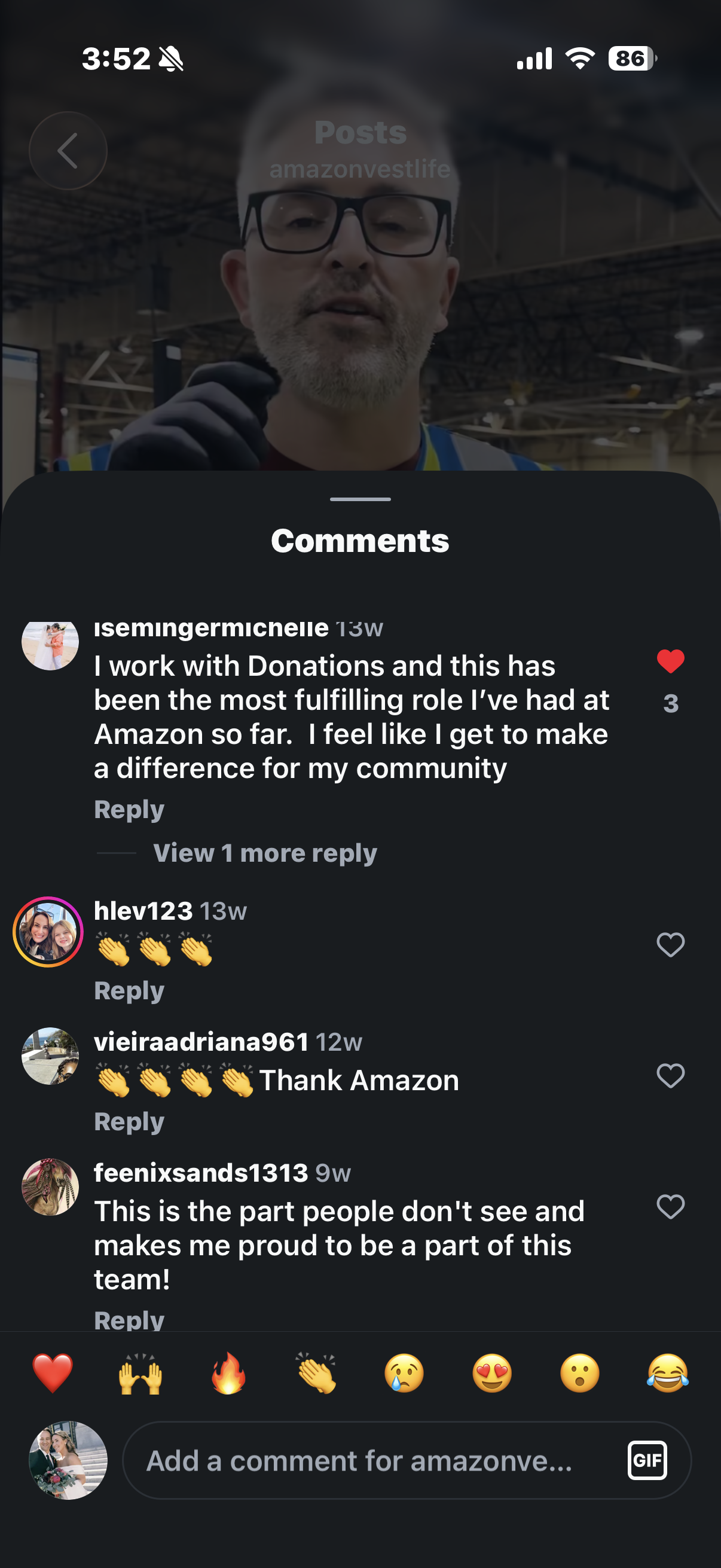The width and height of the screenshot is (721, 1568).
Task: Insert the crying face quick emoji
Action: coord(404,1373)
